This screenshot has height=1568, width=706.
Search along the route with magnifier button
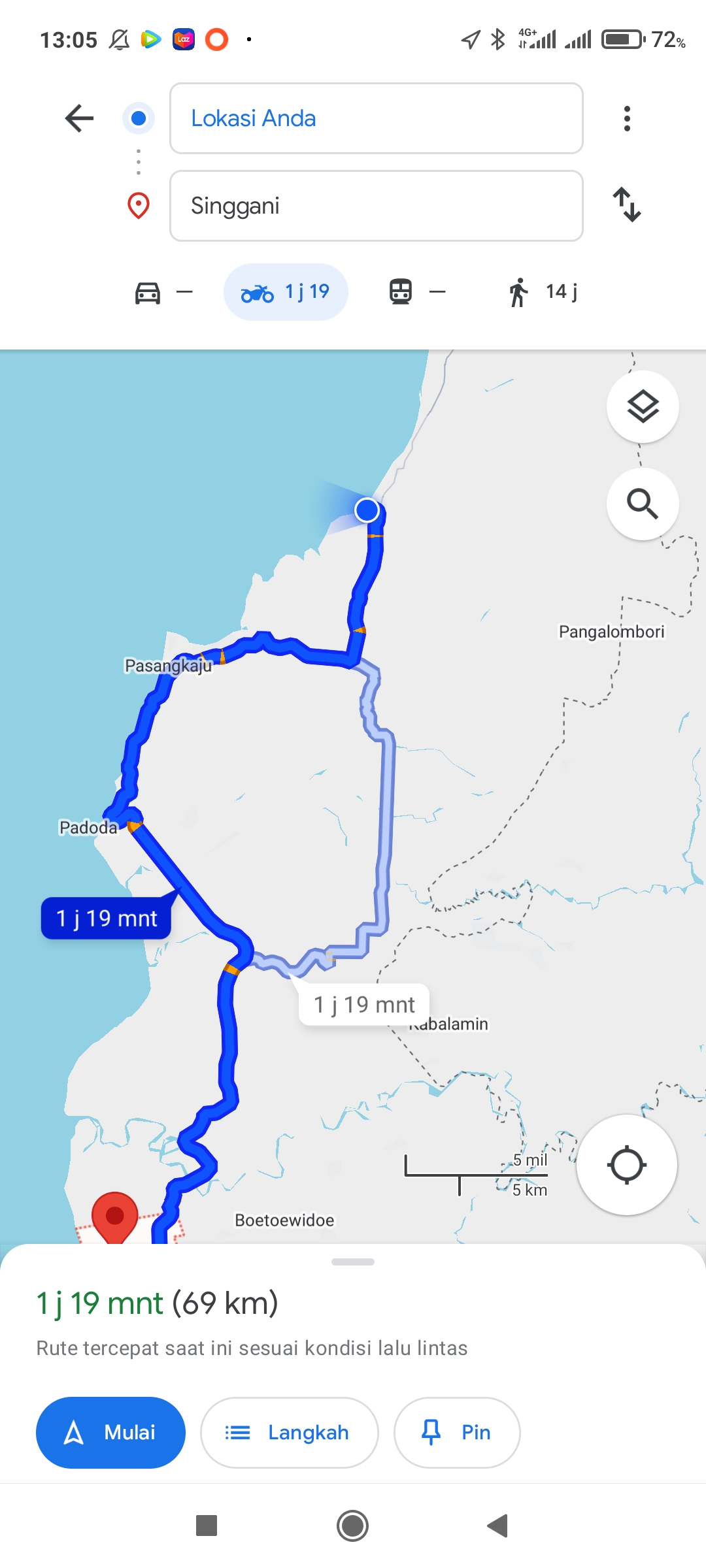coord(643,504)
